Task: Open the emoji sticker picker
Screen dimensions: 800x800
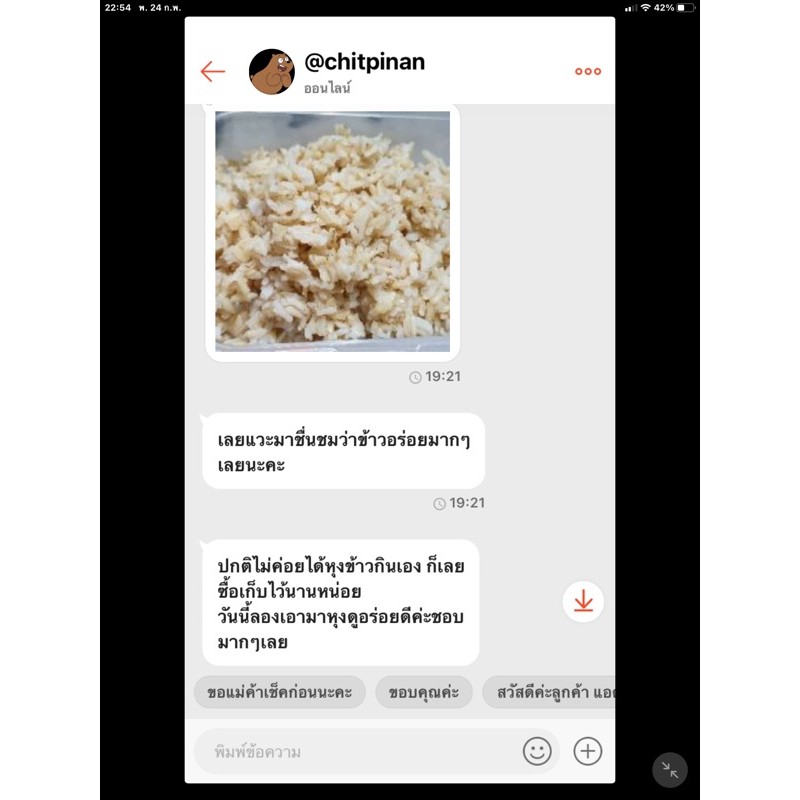Action: click(537, 751)
